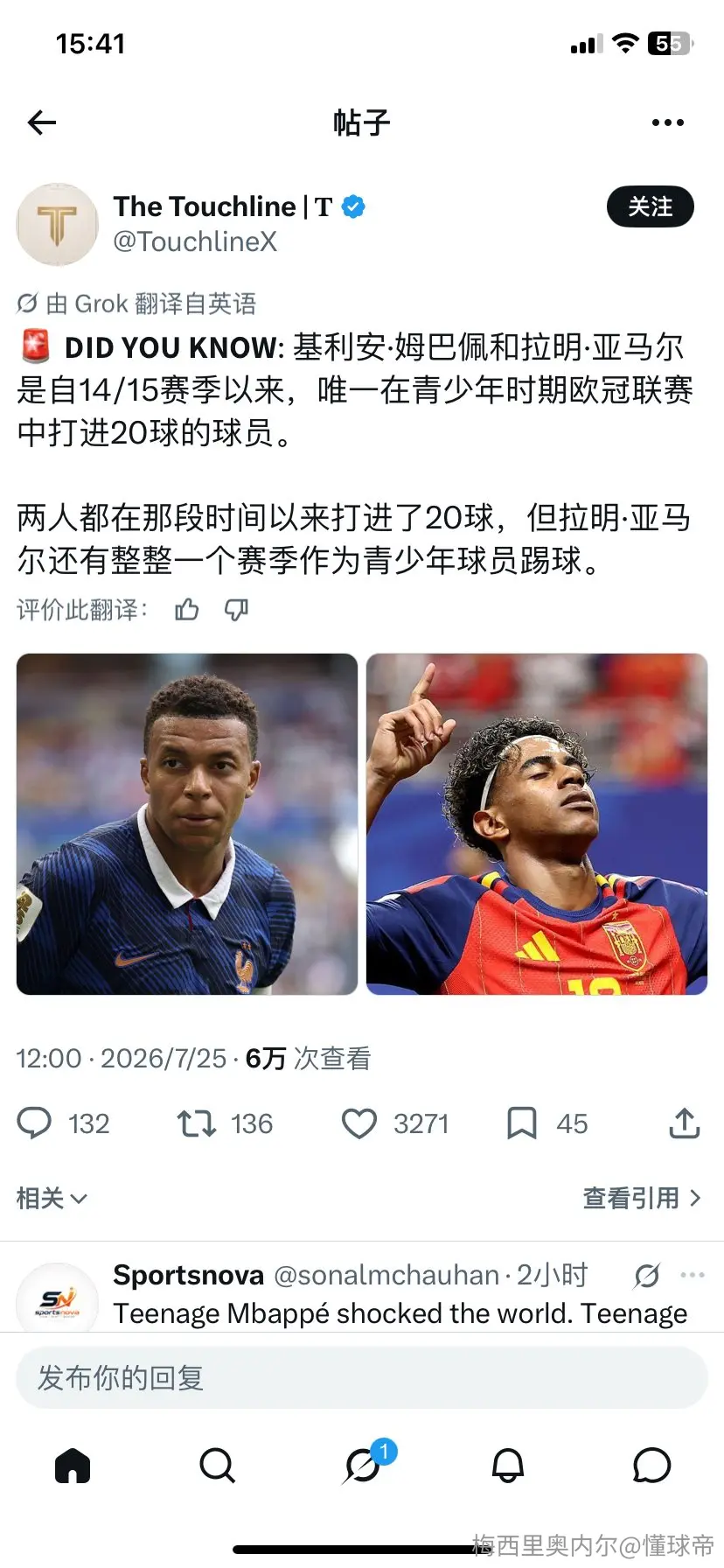Open The Touchline profile avatar

pyautogui.click(x=58, y=224)
